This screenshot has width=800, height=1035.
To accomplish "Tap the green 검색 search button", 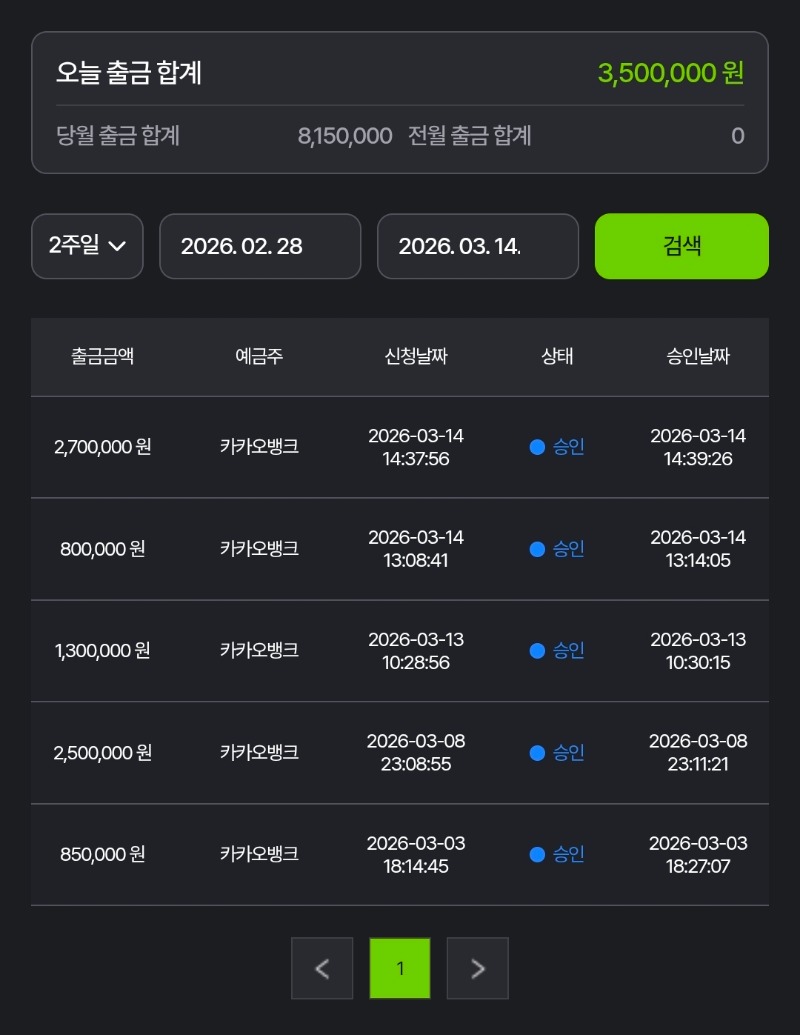I will click(681, 246).
